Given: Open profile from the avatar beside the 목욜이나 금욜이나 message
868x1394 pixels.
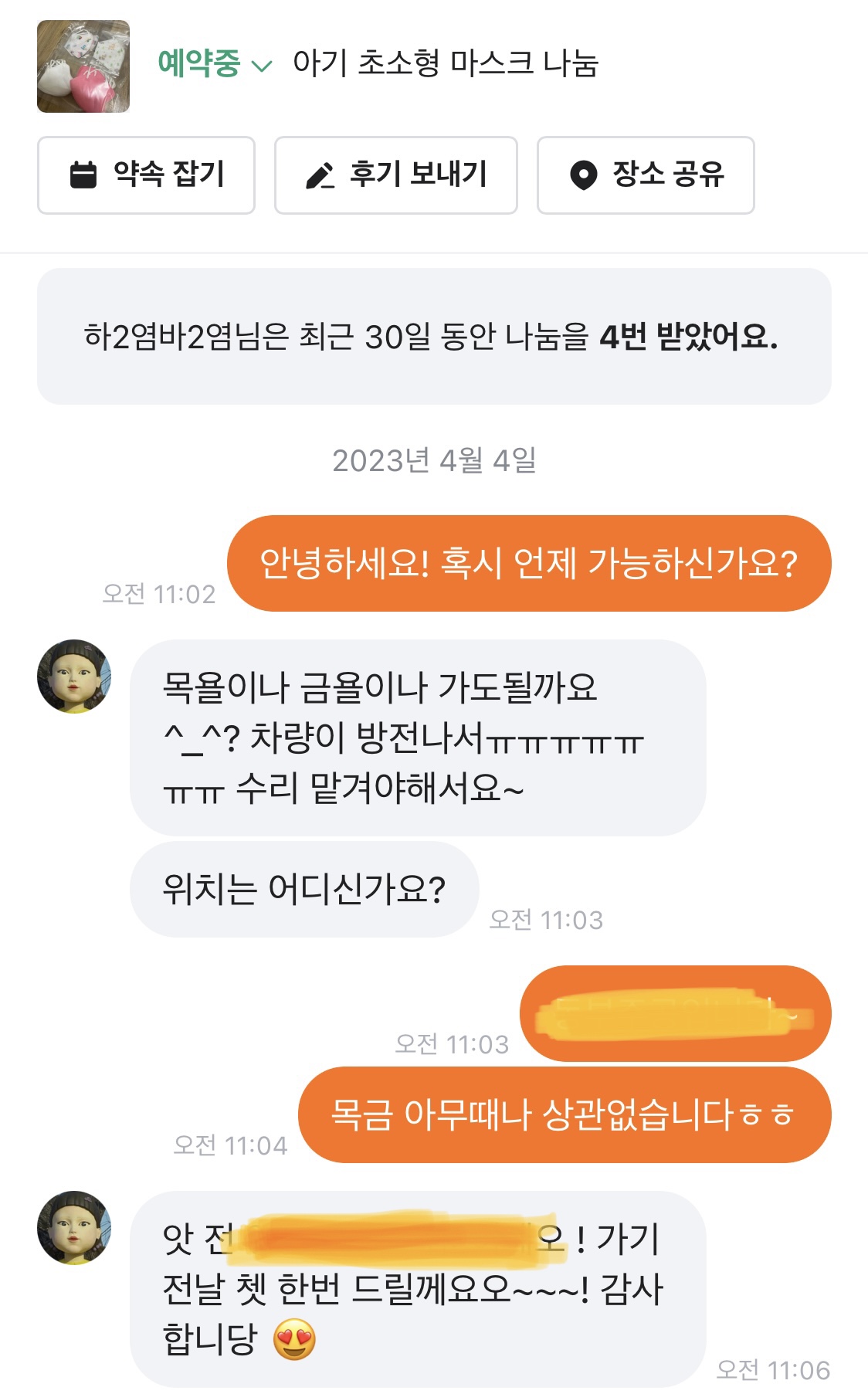Looking at the screenshot, I should [74, 676].
